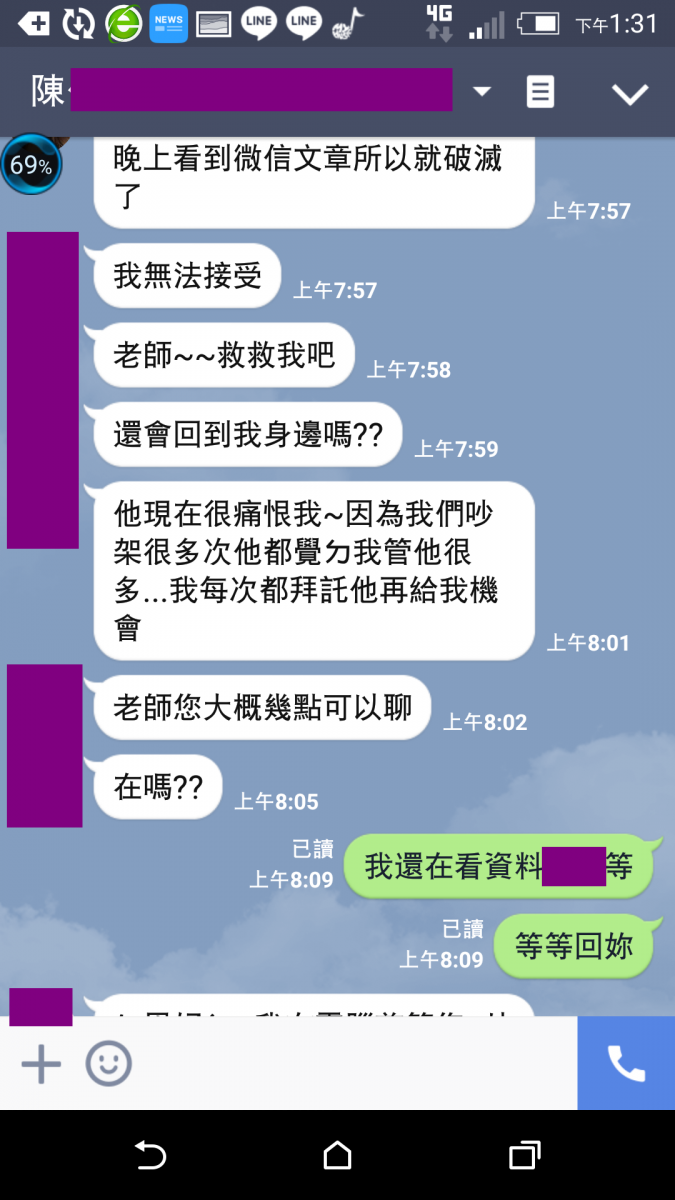
Task: Open the notes icon in header
Action: coord(540,93)
